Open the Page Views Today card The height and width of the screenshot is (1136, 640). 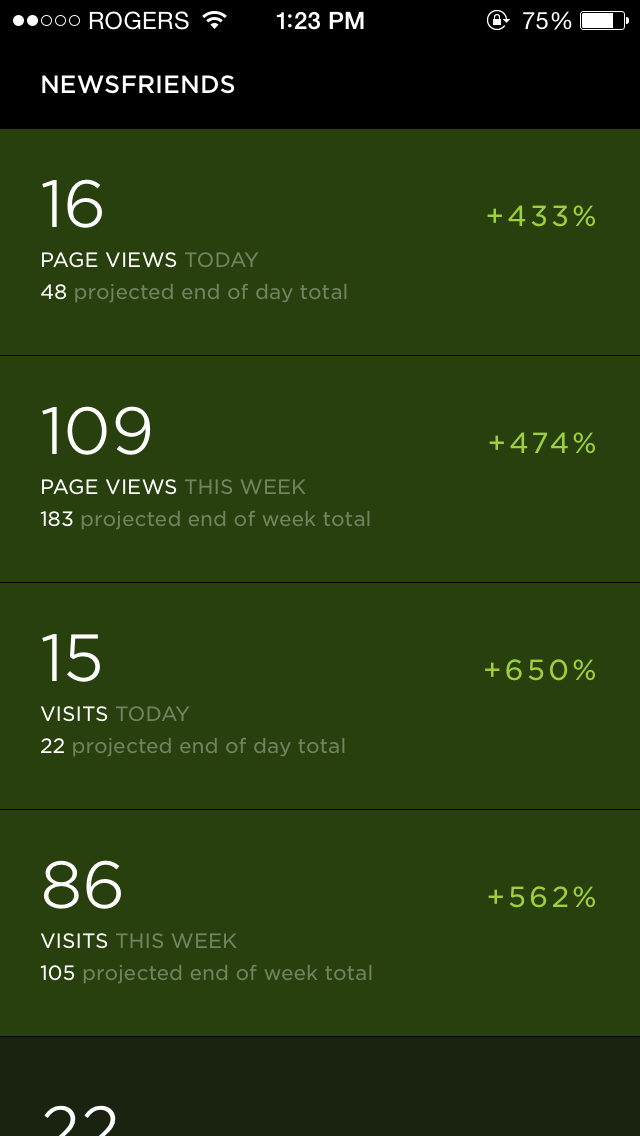tap(320, 242)
